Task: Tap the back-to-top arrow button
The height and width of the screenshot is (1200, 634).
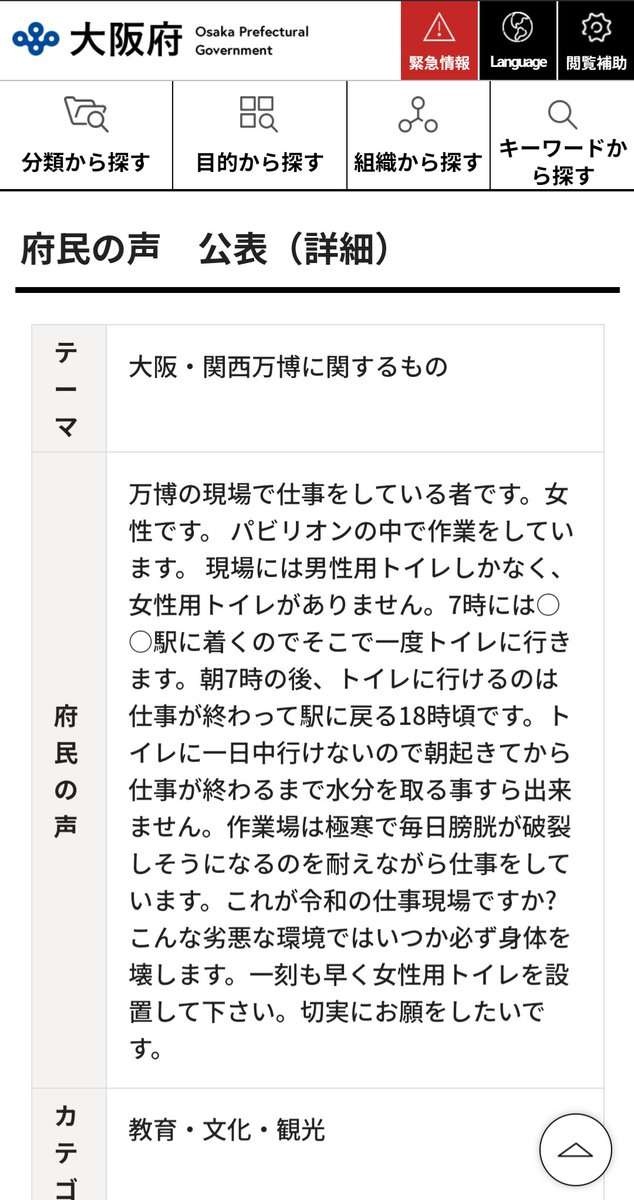Action: pyautogui.click(x=576, y=1150)
